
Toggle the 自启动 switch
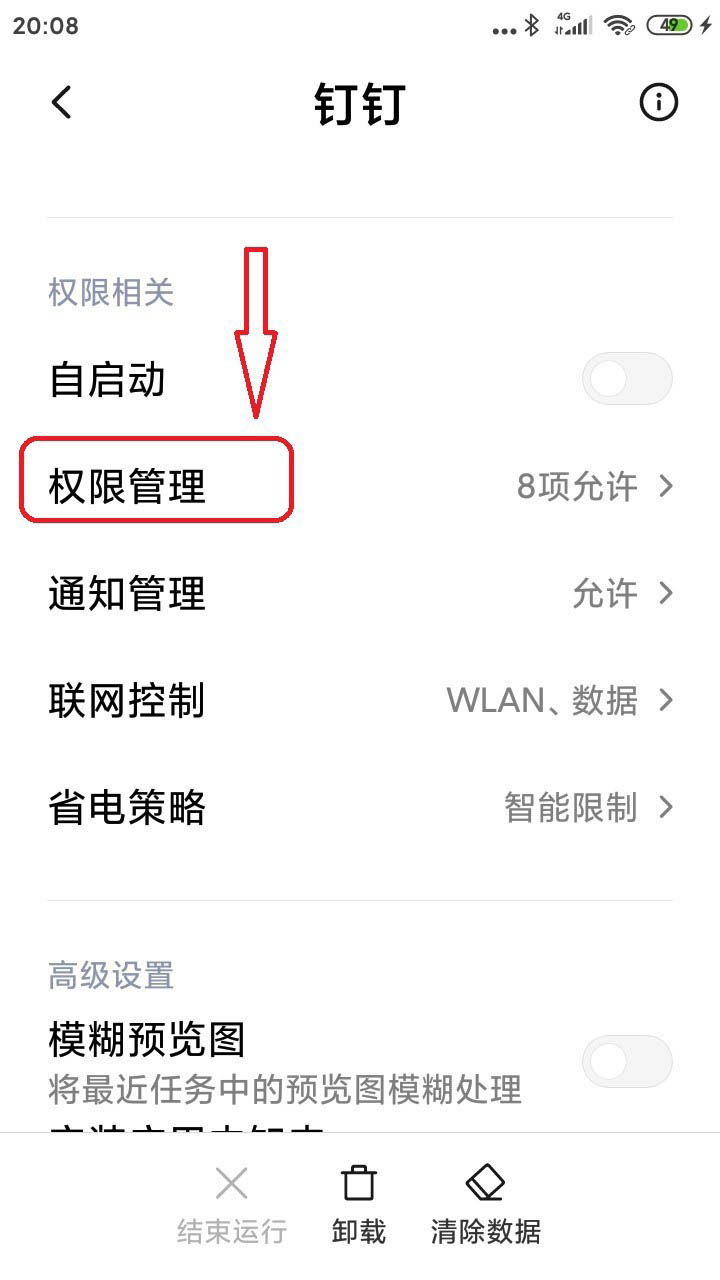coord(626,379)
